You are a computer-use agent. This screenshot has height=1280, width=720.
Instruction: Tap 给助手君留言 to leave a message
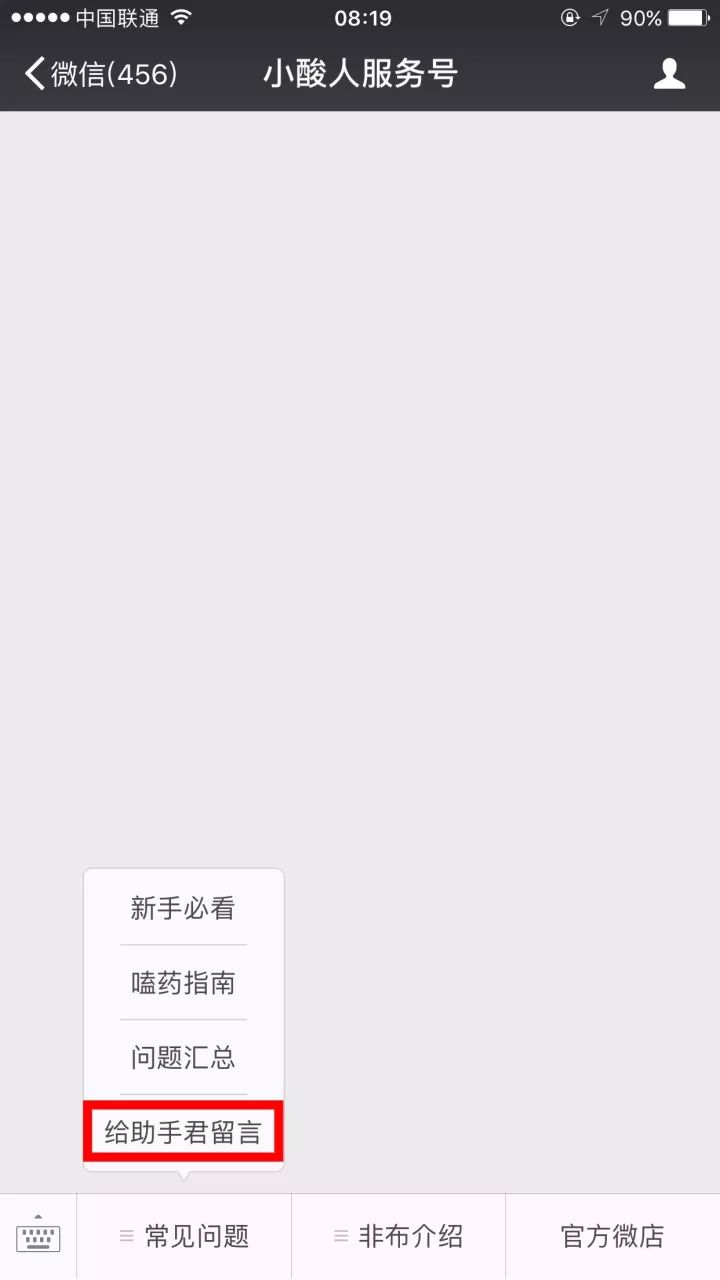183,1132
